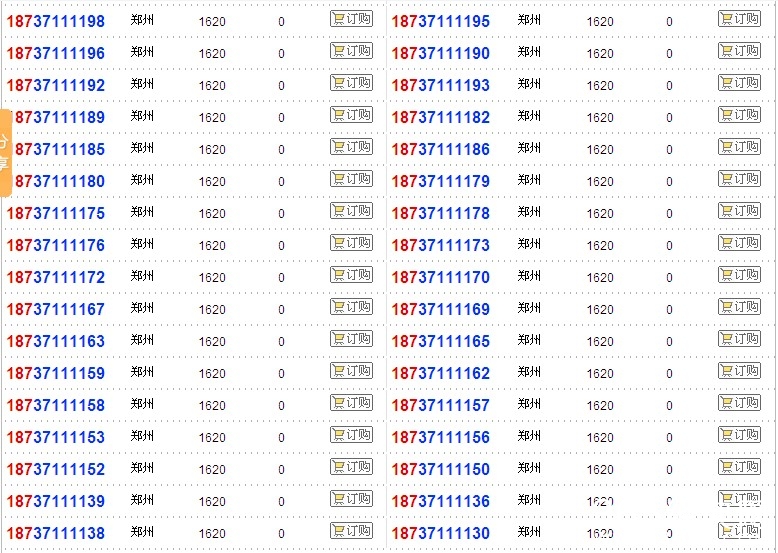The height and width of the screenshot is (553, 778).
Task: Tap 订购 beside 18737111165
Action: [x=739, y=339]
